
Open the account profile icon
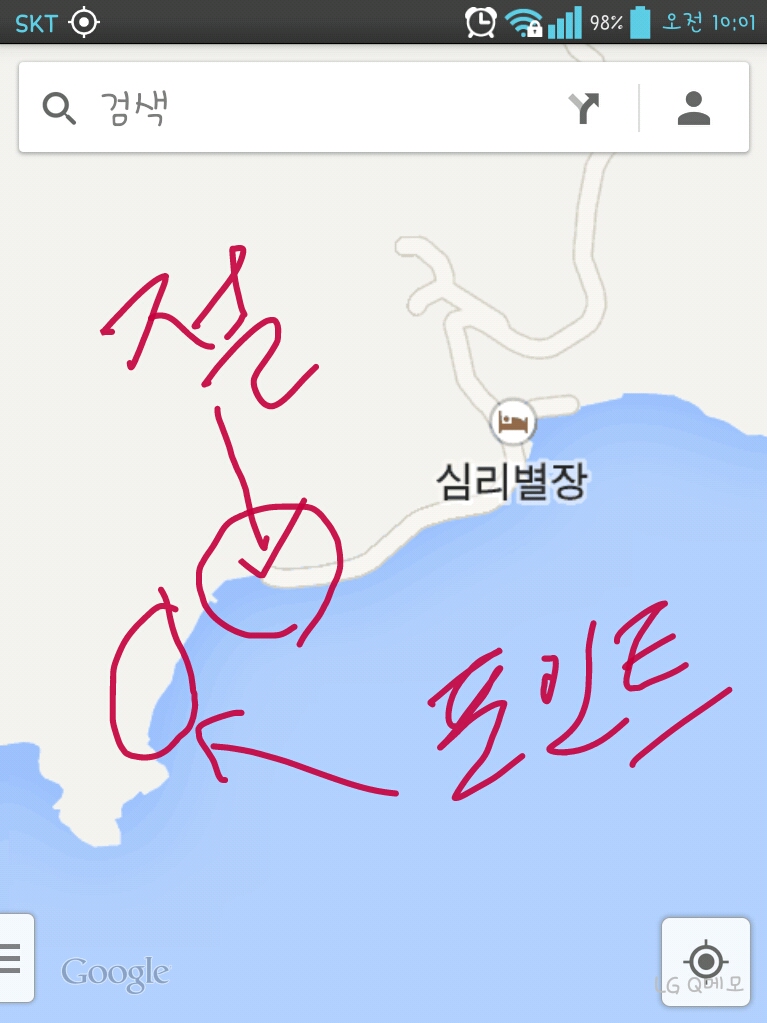click(693, 108)
